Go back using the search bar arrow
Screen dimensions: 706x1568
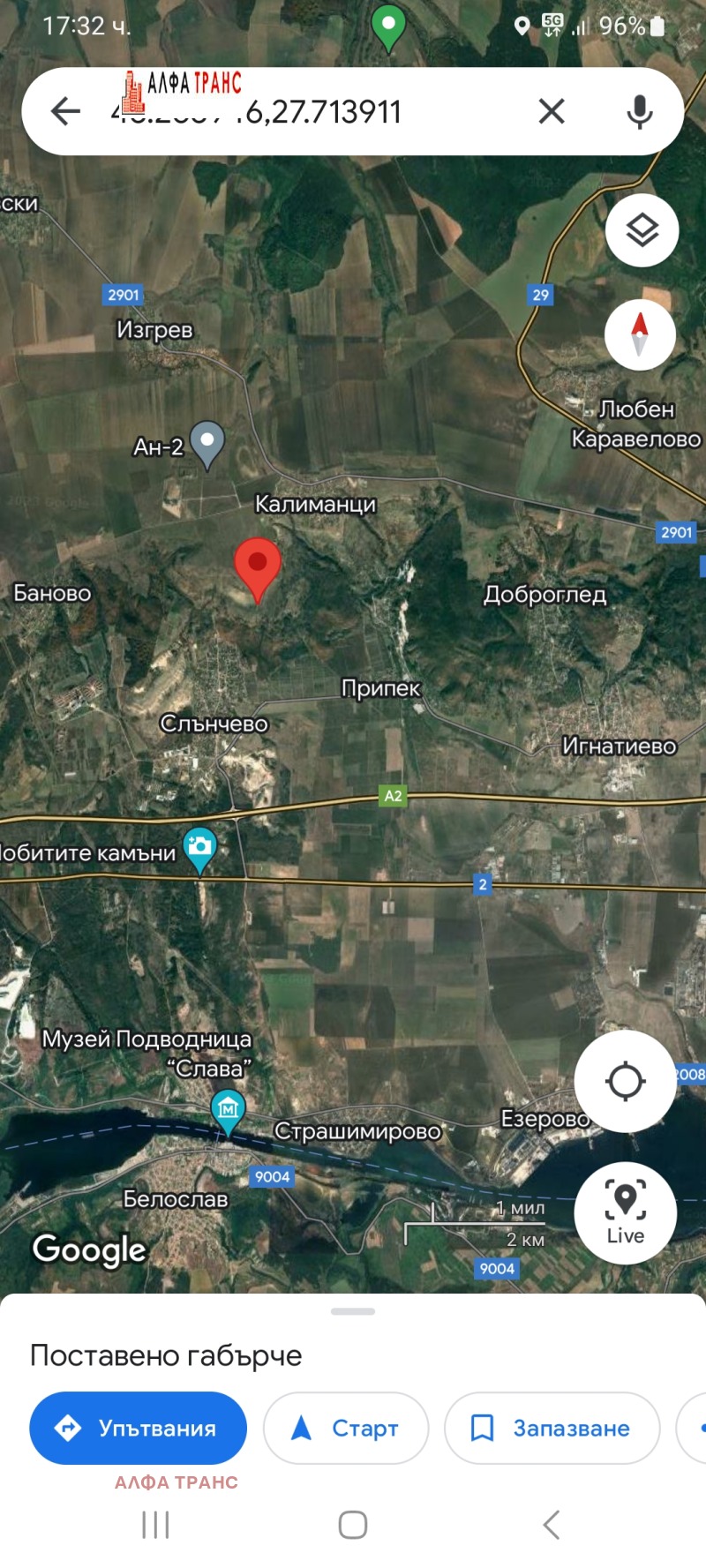65,111
